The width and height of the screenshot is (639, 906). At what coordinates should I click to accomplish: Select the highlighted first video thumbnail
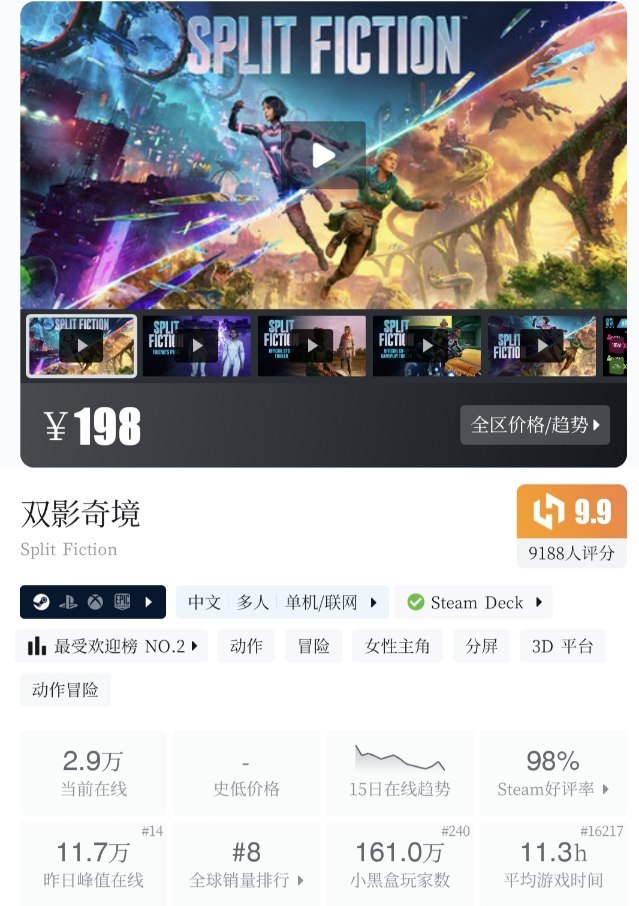pos(81,346)
